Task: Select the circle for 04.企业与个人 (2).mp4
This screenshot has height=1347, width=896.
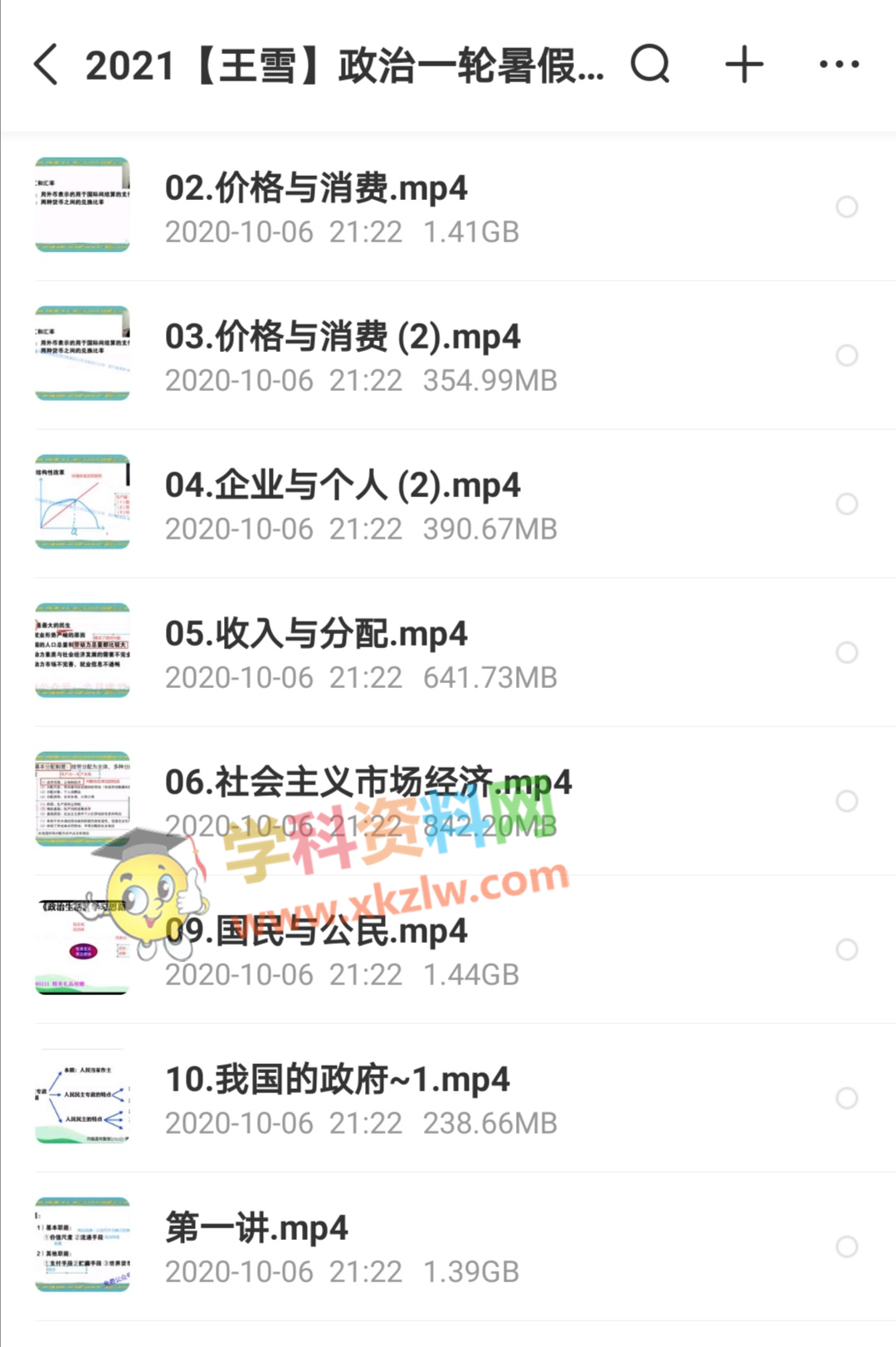Action: [x=846, y=504]
